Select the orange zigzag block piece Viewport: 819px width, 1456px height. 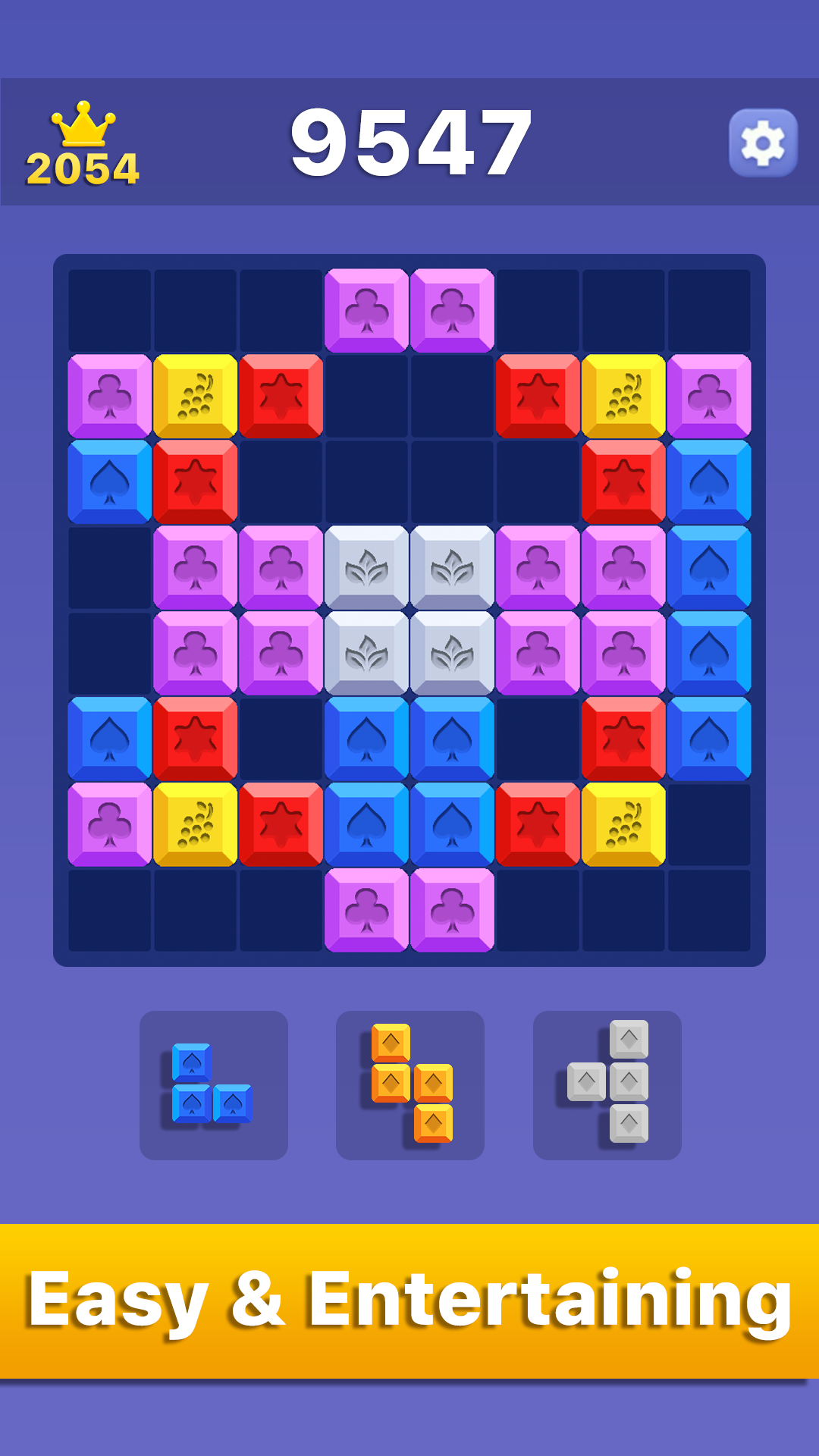(x=412, y=1084)
